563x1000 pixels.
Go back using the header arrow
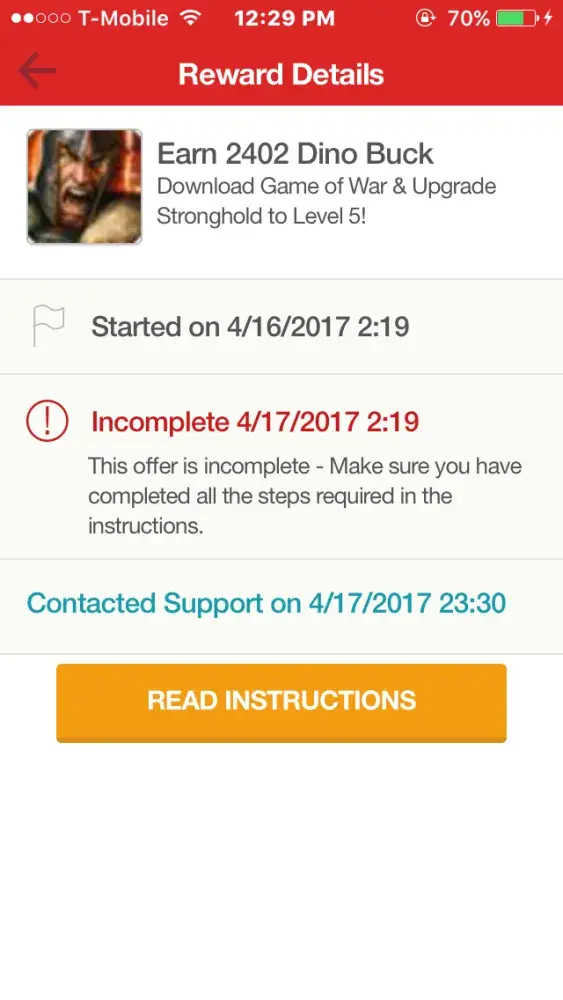click(x=38, y=71)
